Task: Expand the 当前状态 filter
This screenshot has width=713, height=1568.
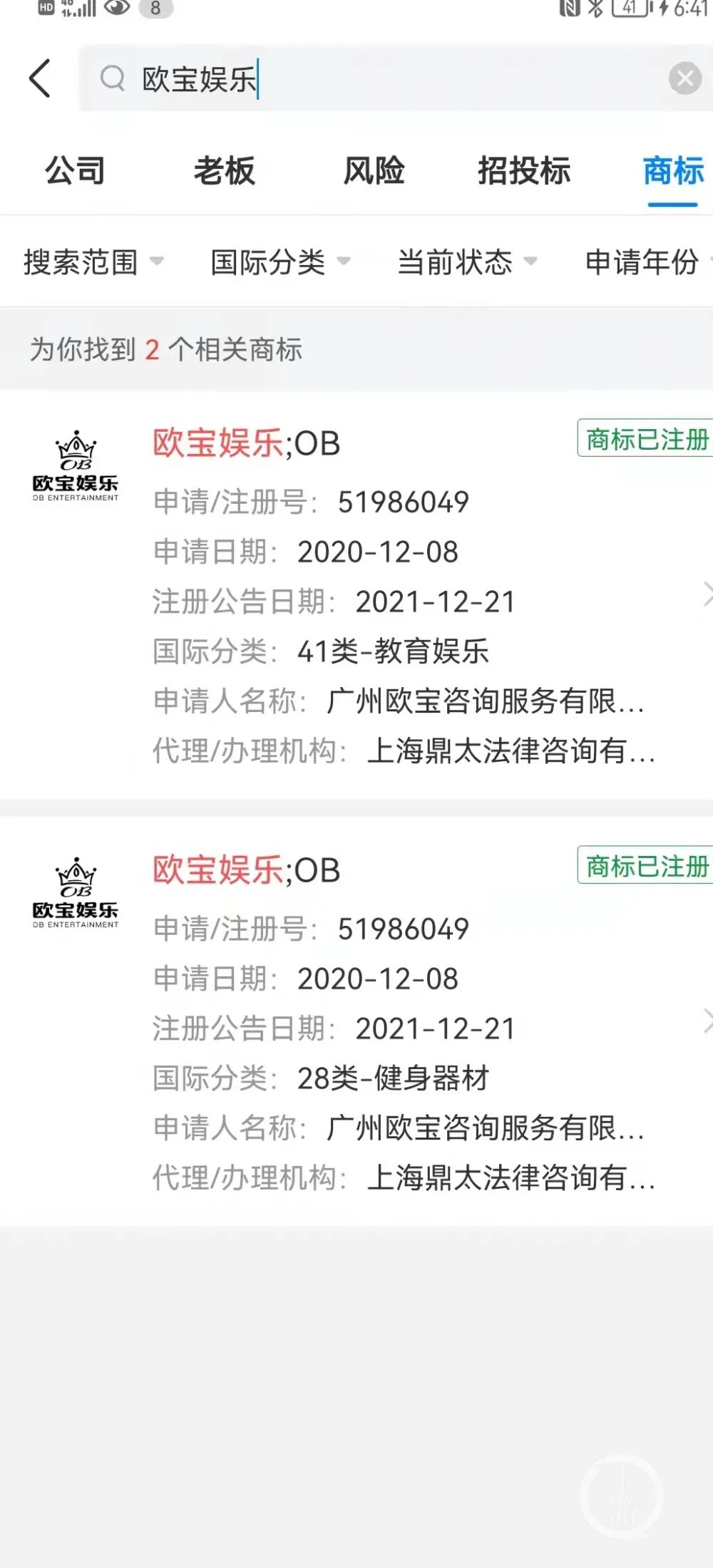Action: 467,262
